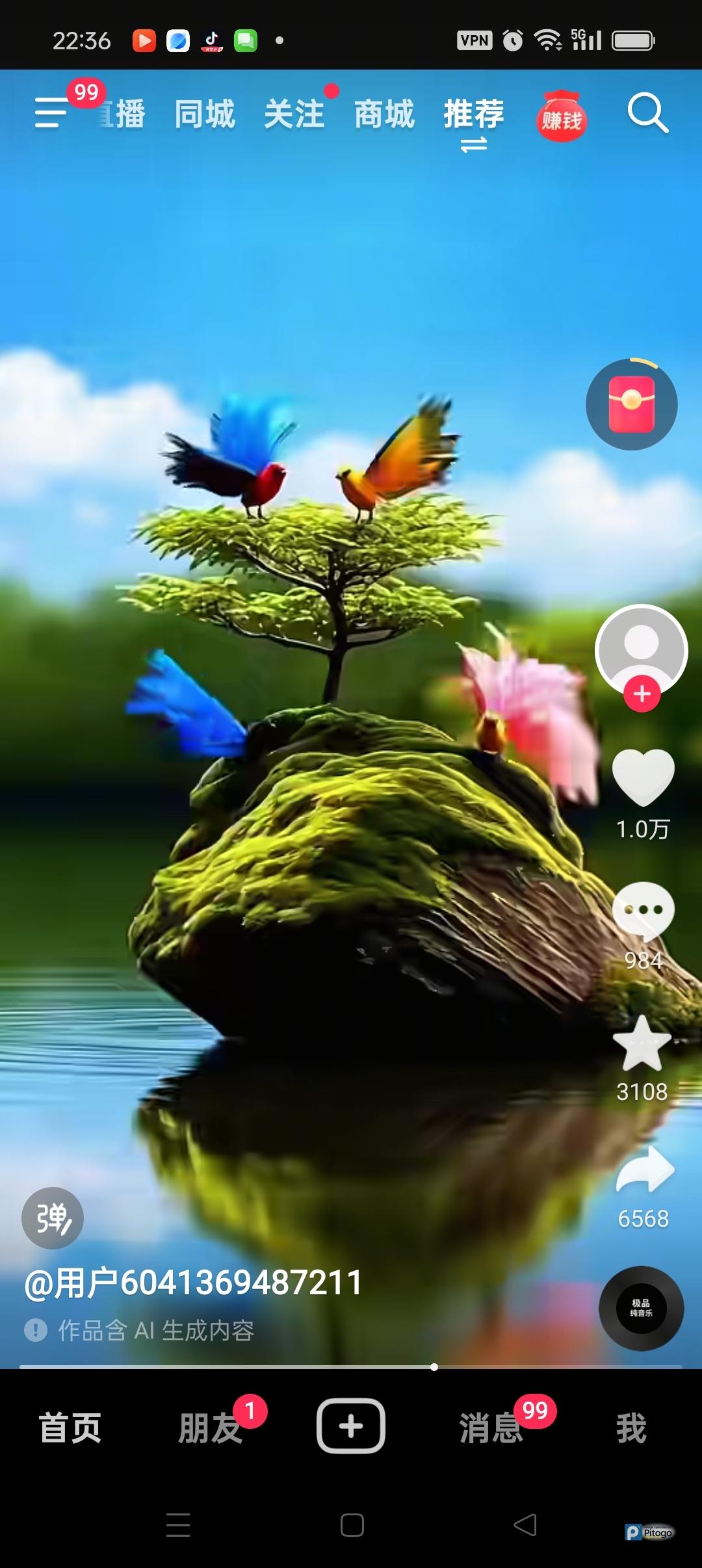Open the 赚钱 red packet icon

tap(562, 117)
